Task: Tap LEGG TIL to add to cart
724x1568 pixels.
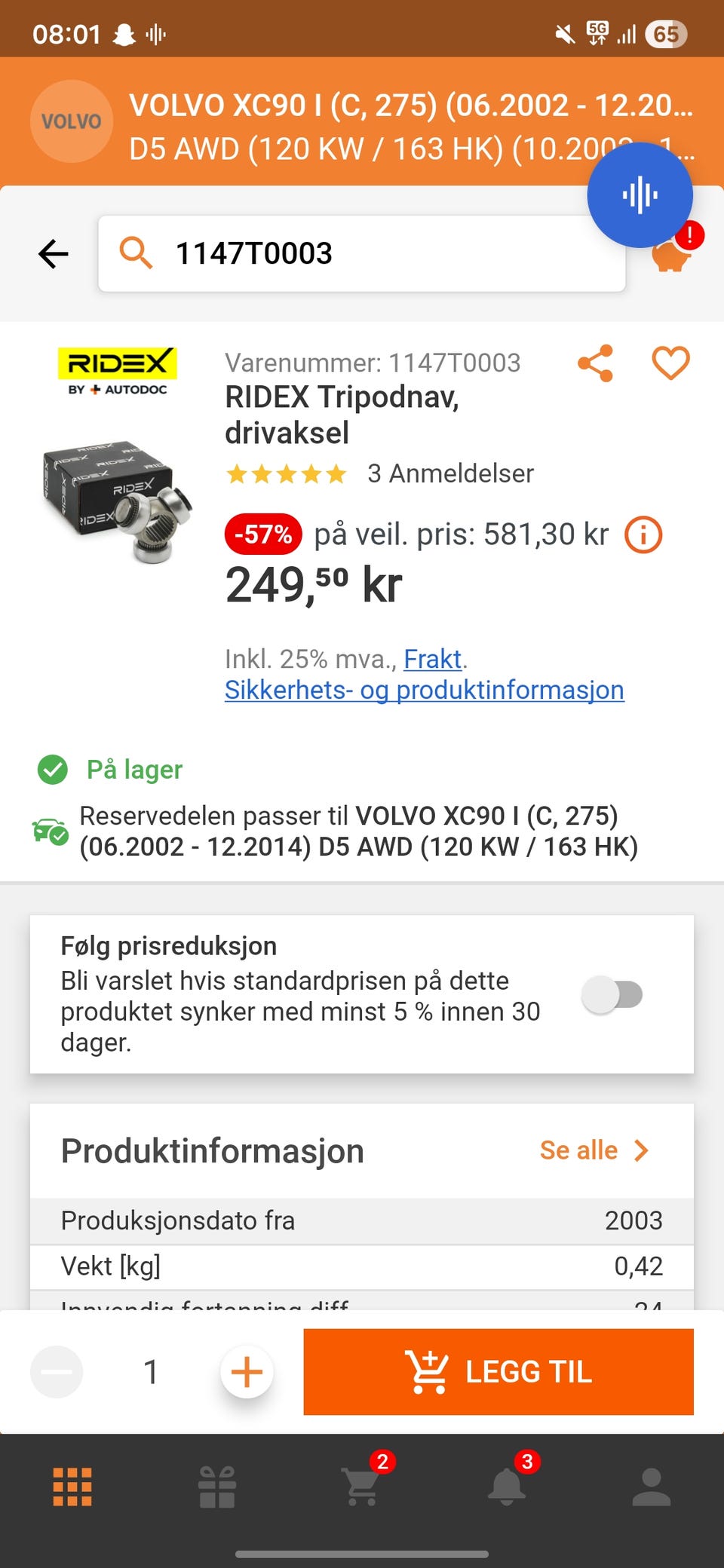Action: [x=499, y=1371]
